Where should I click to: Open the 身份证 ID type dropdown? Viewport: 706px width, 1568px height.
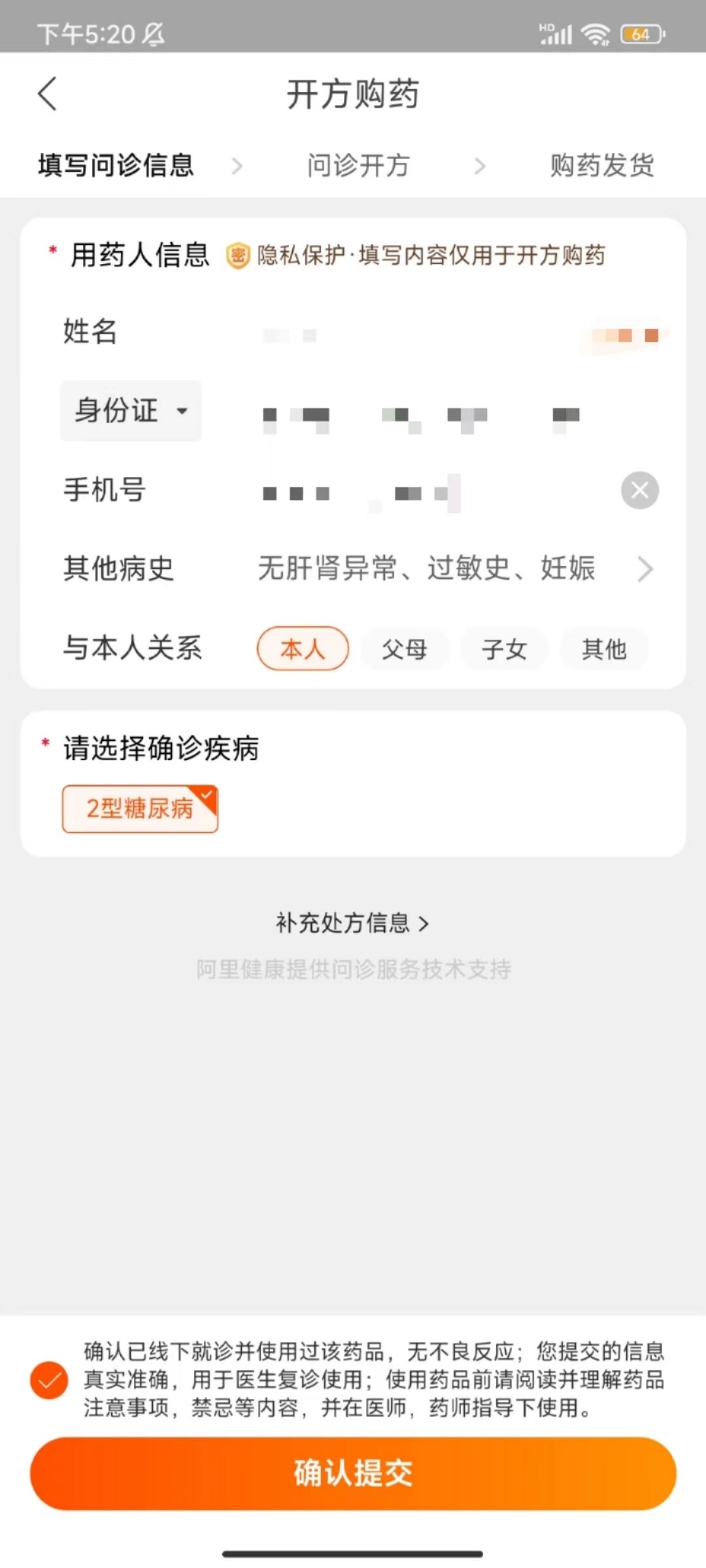(x=131, y=411)
